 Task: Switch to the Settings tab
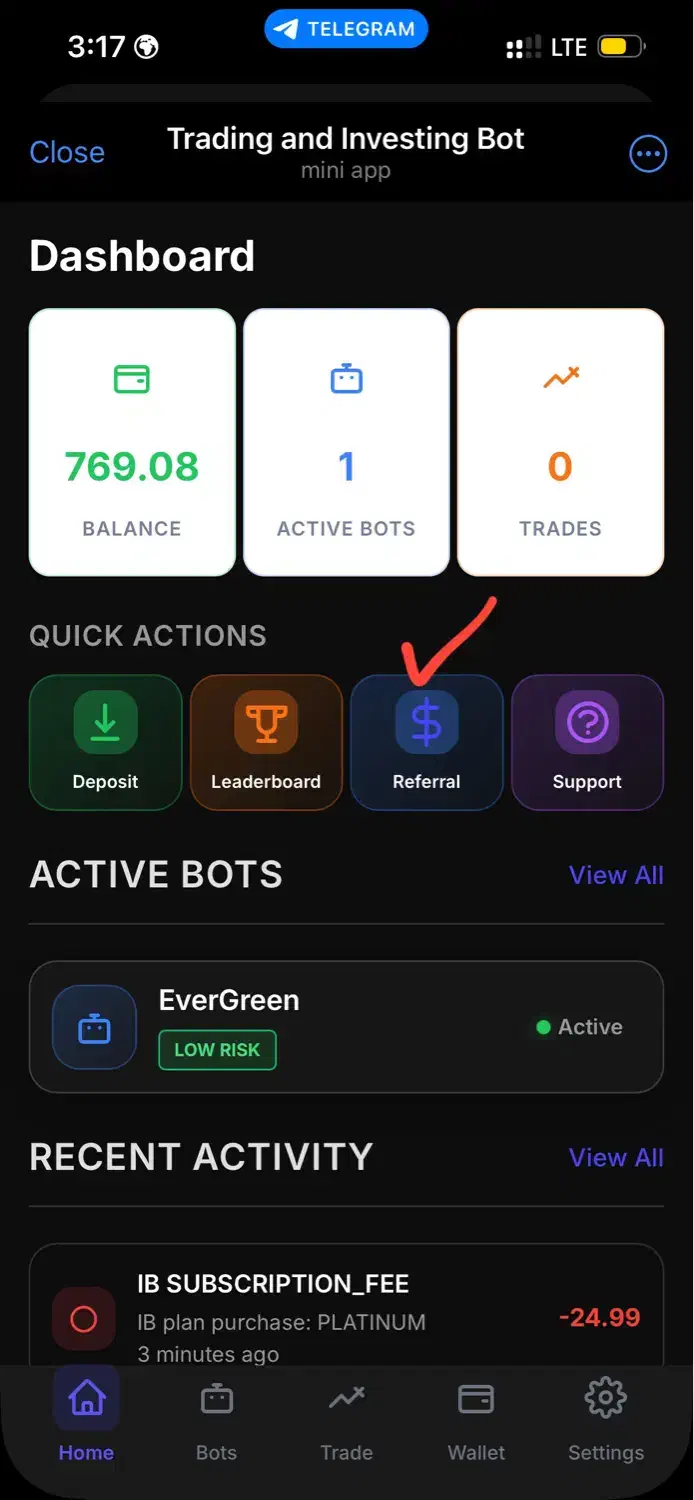pos(606,1422)
